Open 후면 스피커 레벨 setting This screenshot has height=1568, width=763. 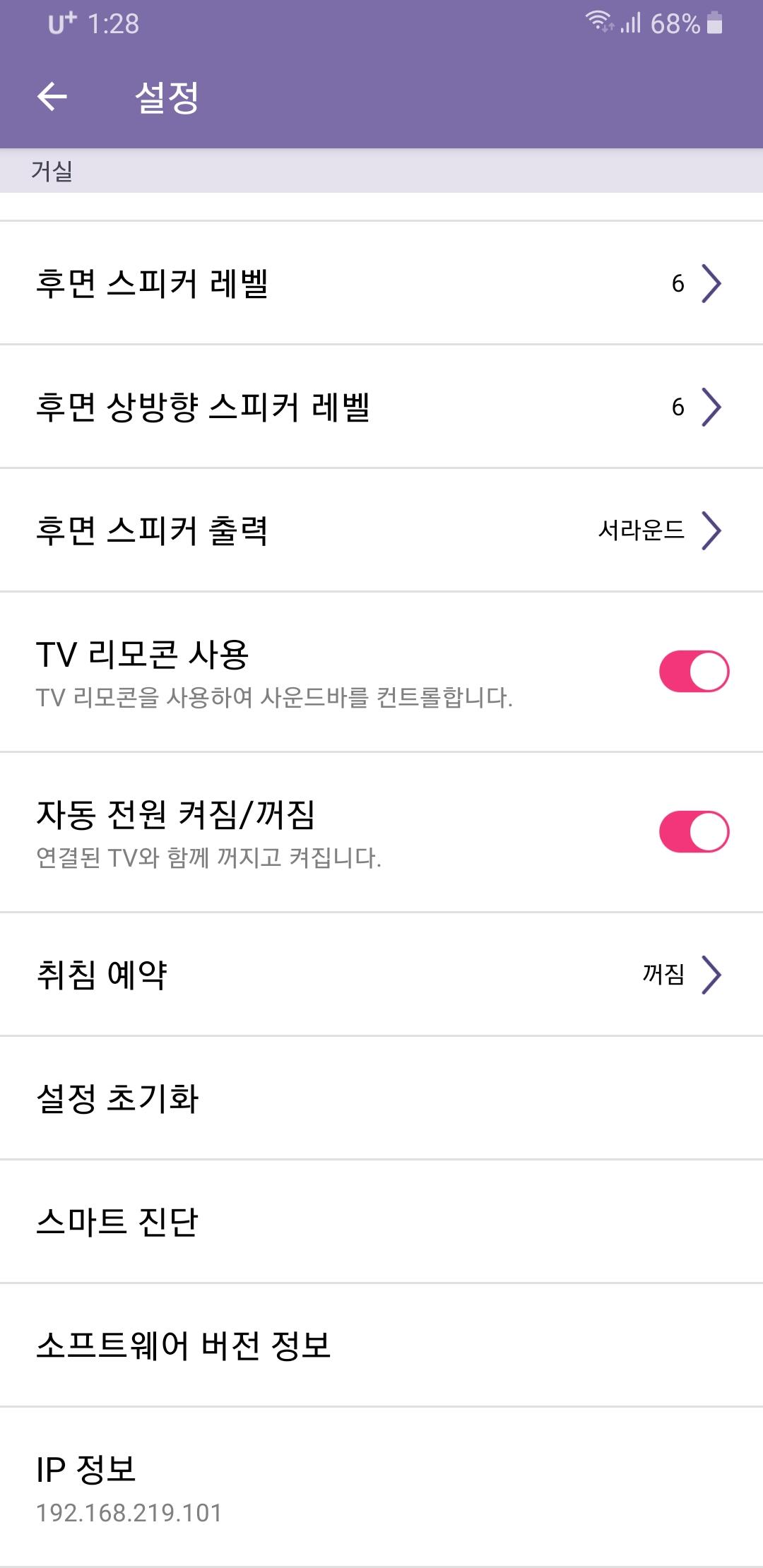tap(381, 283)
